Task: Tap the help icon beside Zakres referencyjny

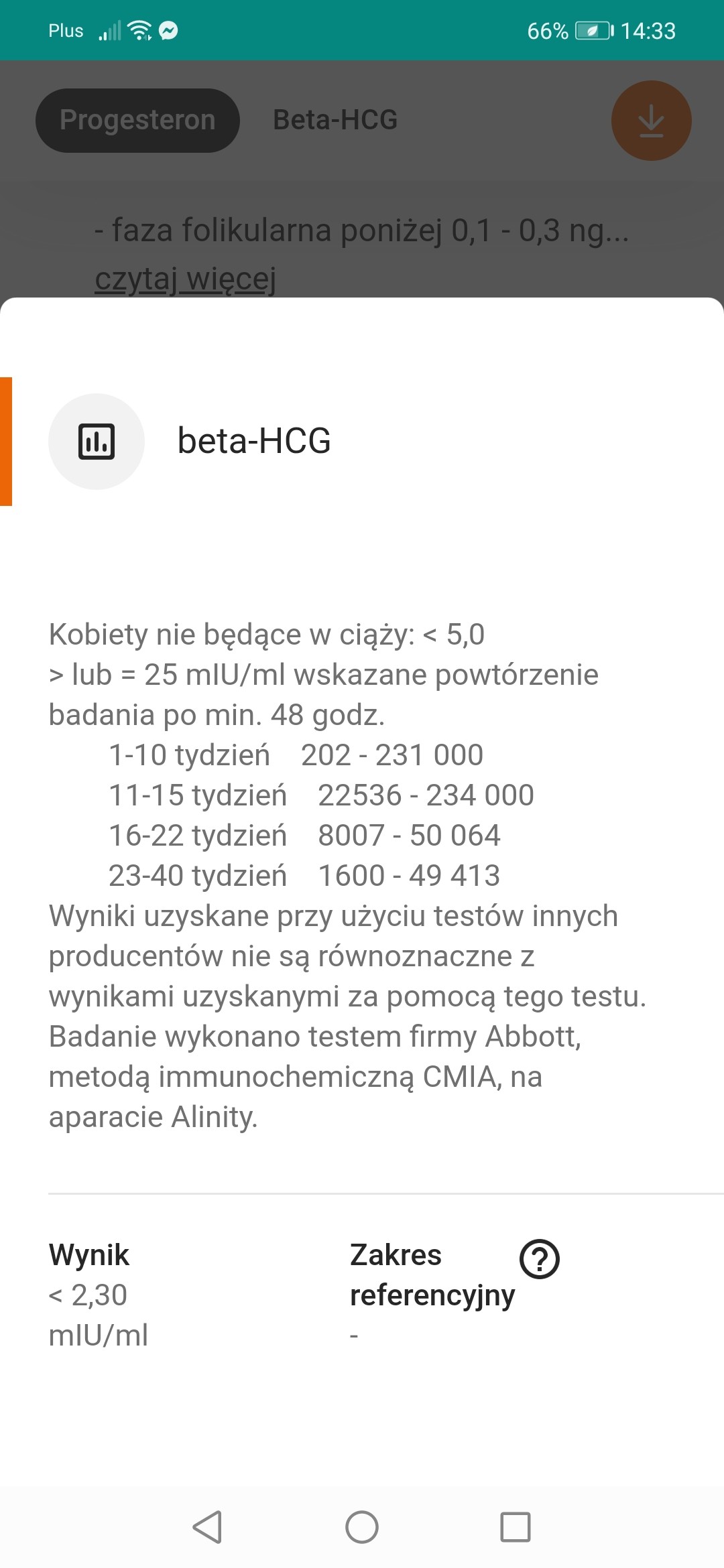Action: pos(540,1259)
